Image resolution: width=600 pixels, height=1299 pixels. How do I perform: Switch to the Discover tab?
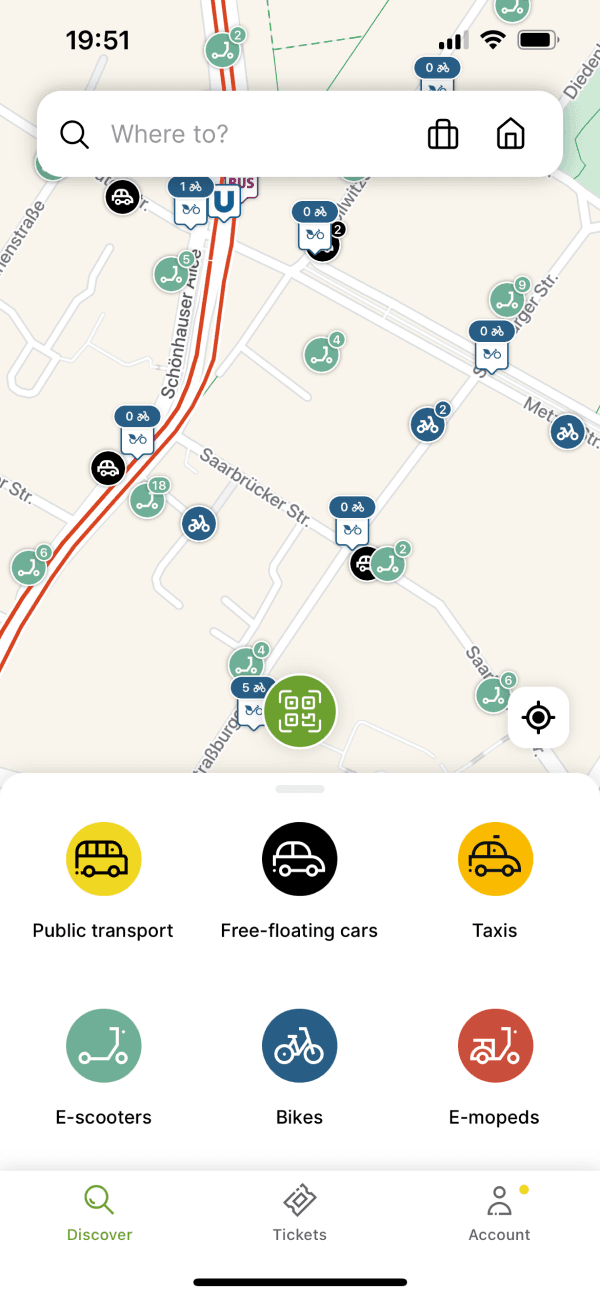pyautogui.click(x=99, y=1212)
